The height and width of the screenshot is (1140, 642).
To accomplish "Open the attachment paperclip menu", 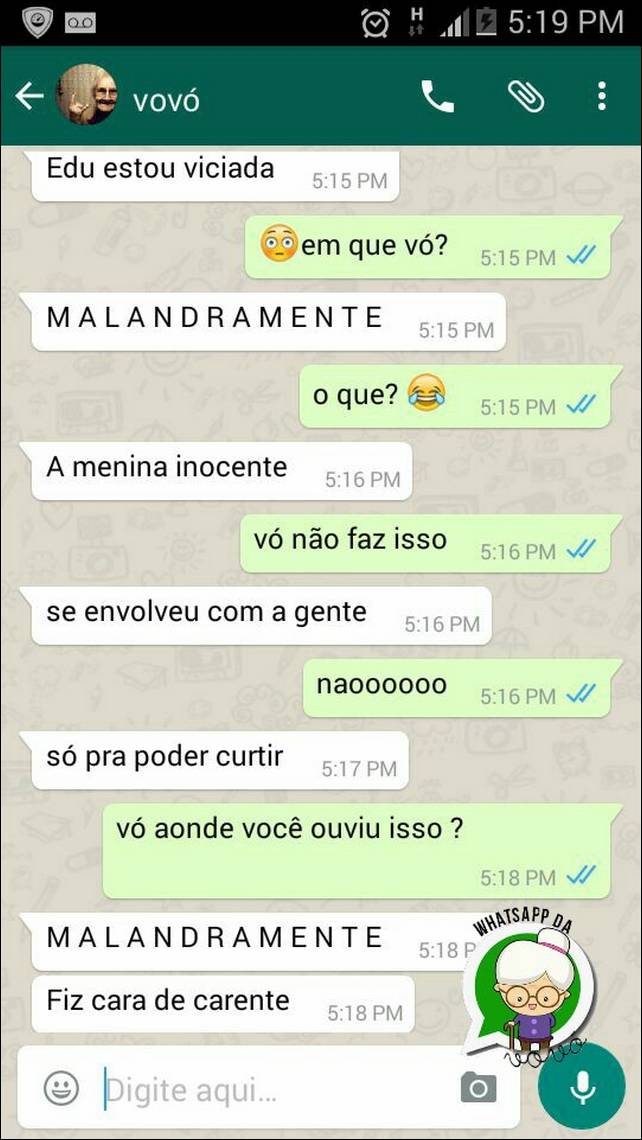I will (x=526, y=96).
